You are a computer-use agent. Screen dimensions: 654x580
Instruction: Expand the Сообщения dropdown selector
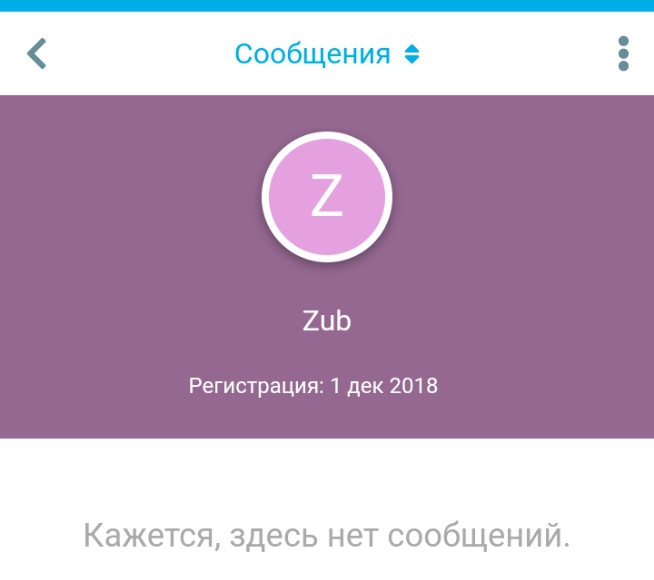click(x=327, y=54)
